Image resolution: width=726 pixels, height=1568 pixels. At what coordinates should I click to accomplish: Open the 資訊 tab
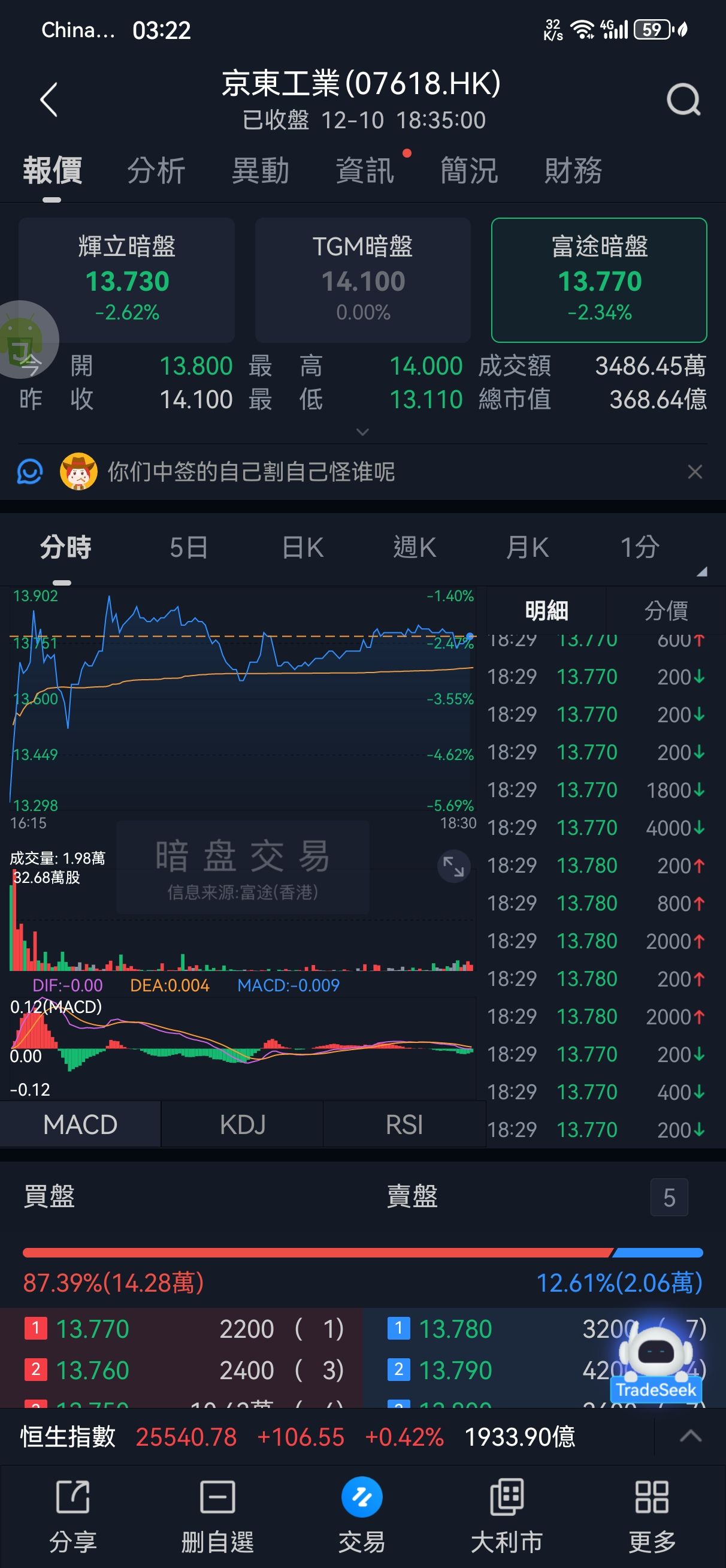click(365, 170)
